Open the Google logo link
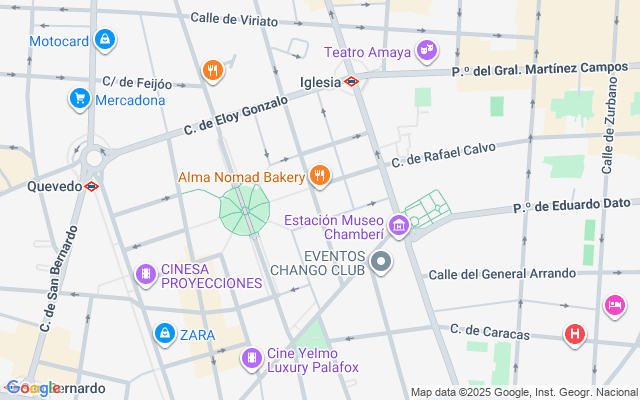 pyautogui.click(x=33, y=388)
